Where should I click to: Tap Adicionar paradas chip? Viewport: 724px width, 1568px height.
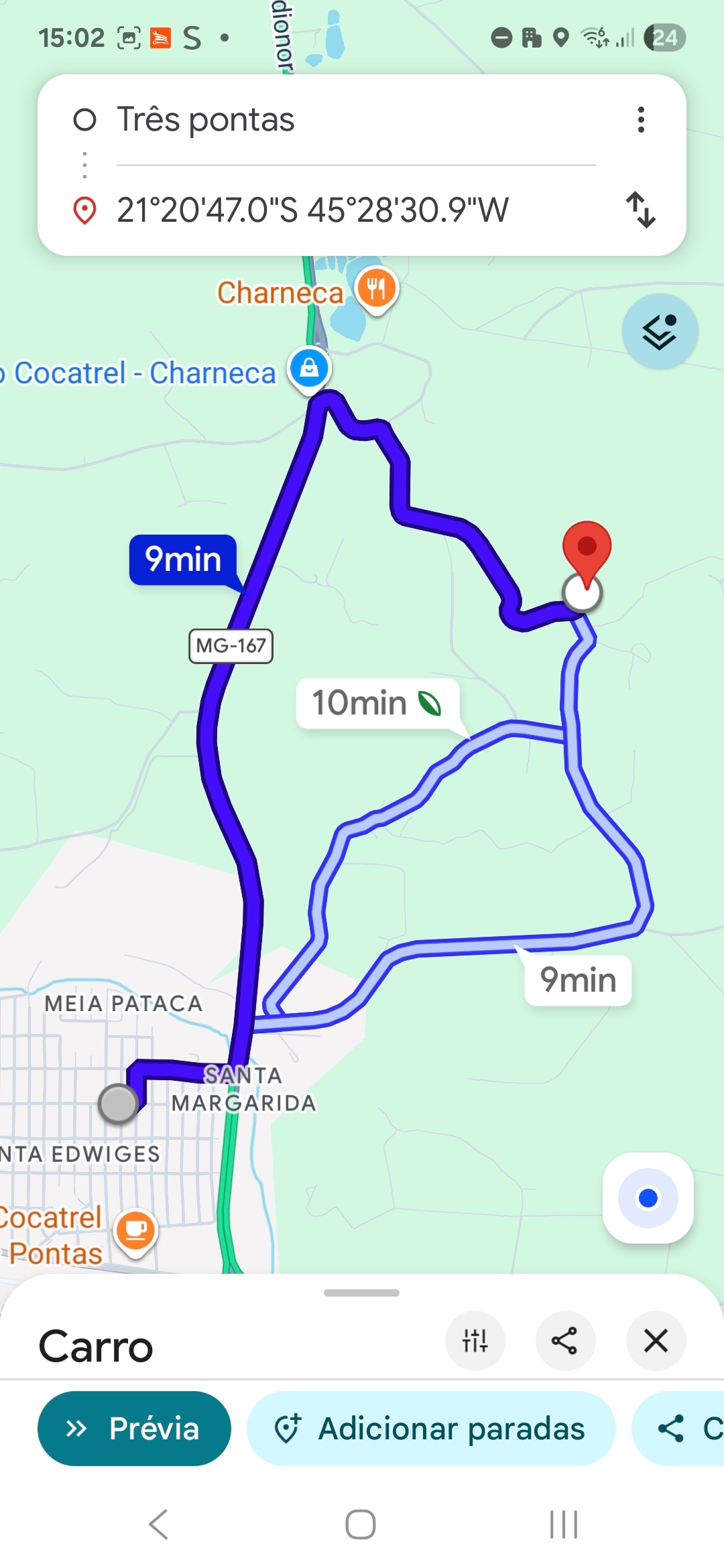431,1428
